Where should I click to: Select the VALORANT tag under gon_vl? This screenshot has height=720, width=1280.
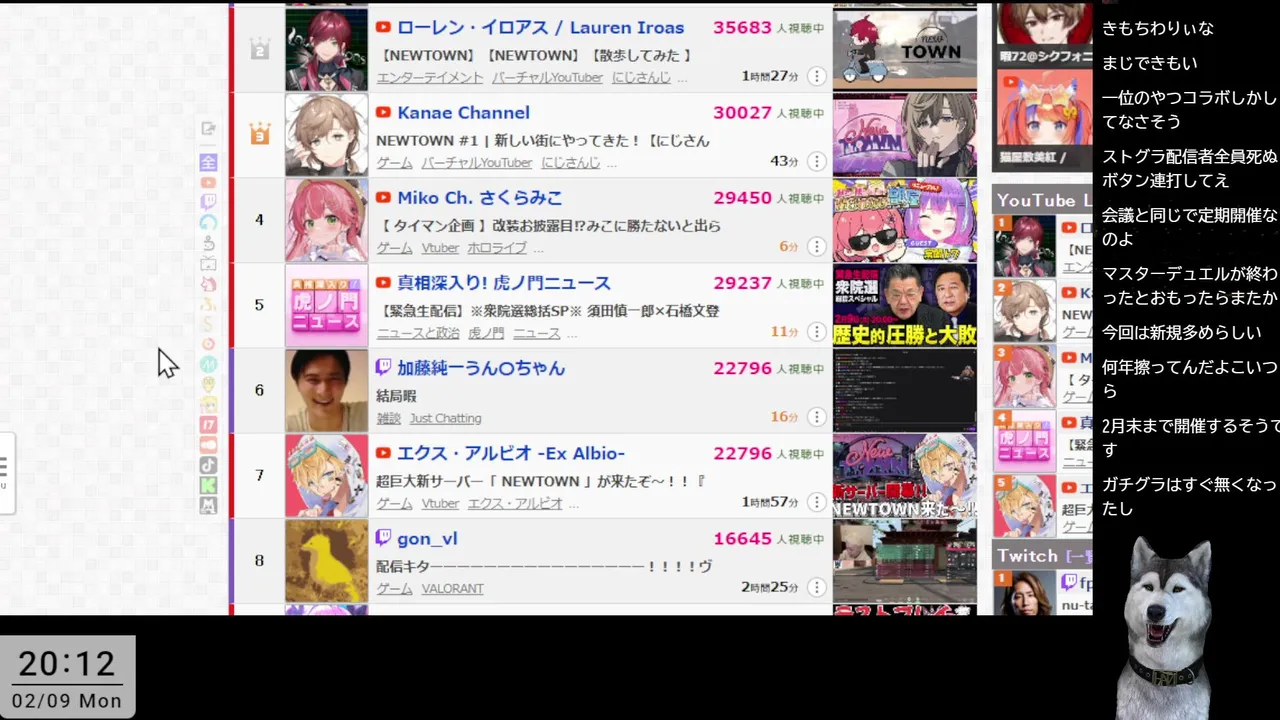pos(452,589)
